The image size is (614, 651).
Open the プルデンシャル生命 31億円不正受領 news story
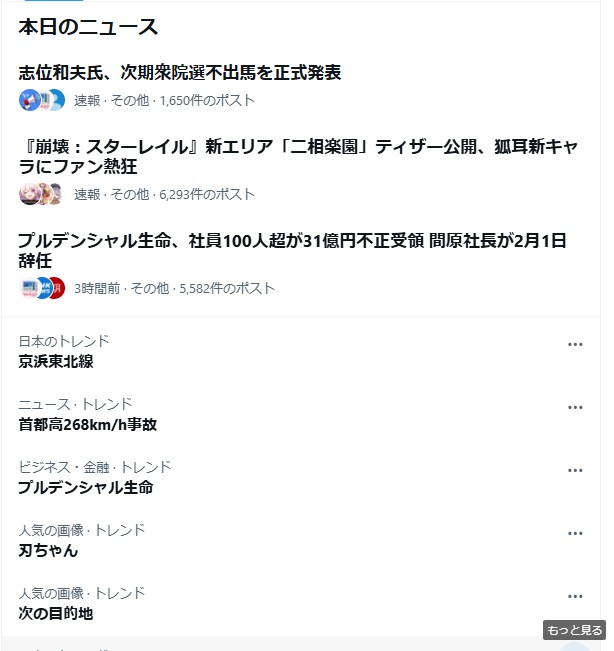point(292,250)
